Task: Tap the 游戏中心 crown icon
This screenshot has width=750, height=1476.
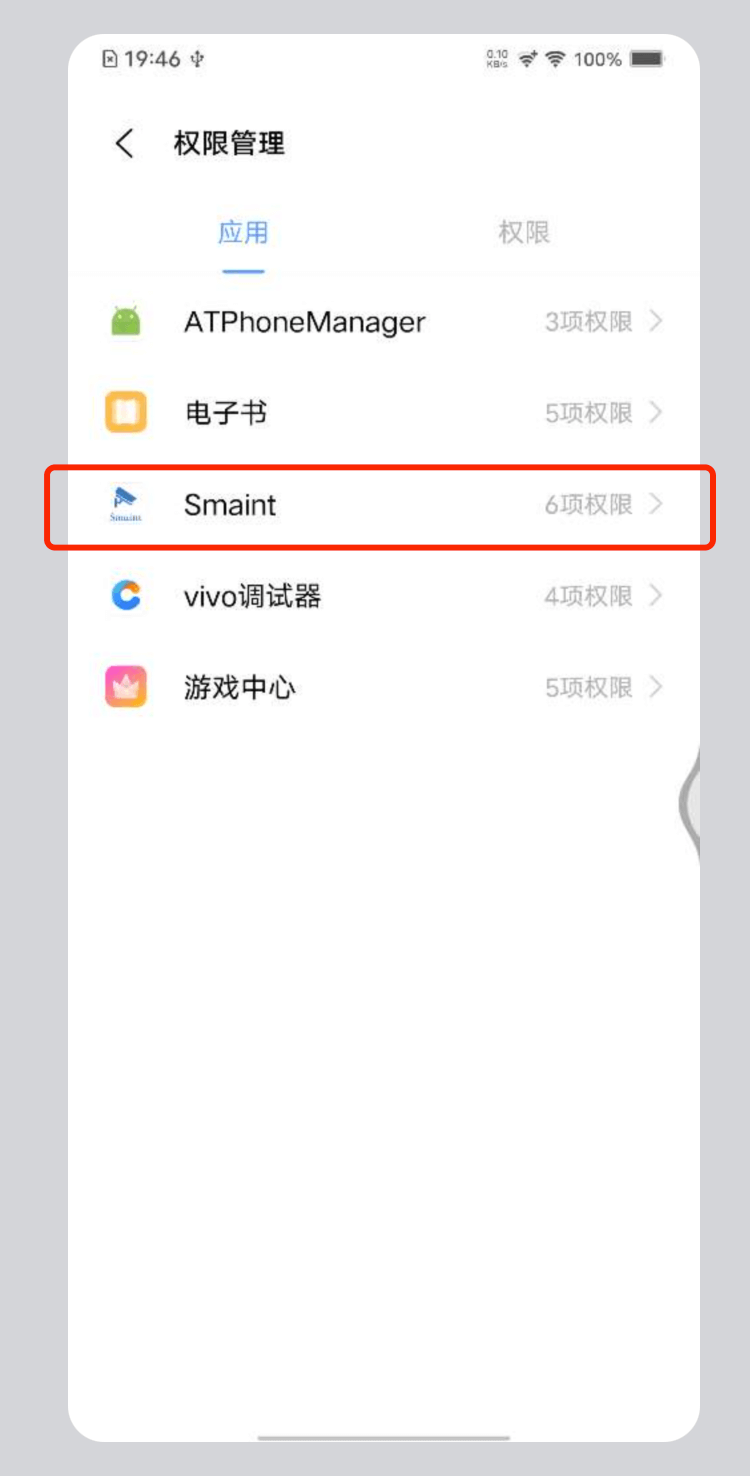Action: (x=124, y=686)
